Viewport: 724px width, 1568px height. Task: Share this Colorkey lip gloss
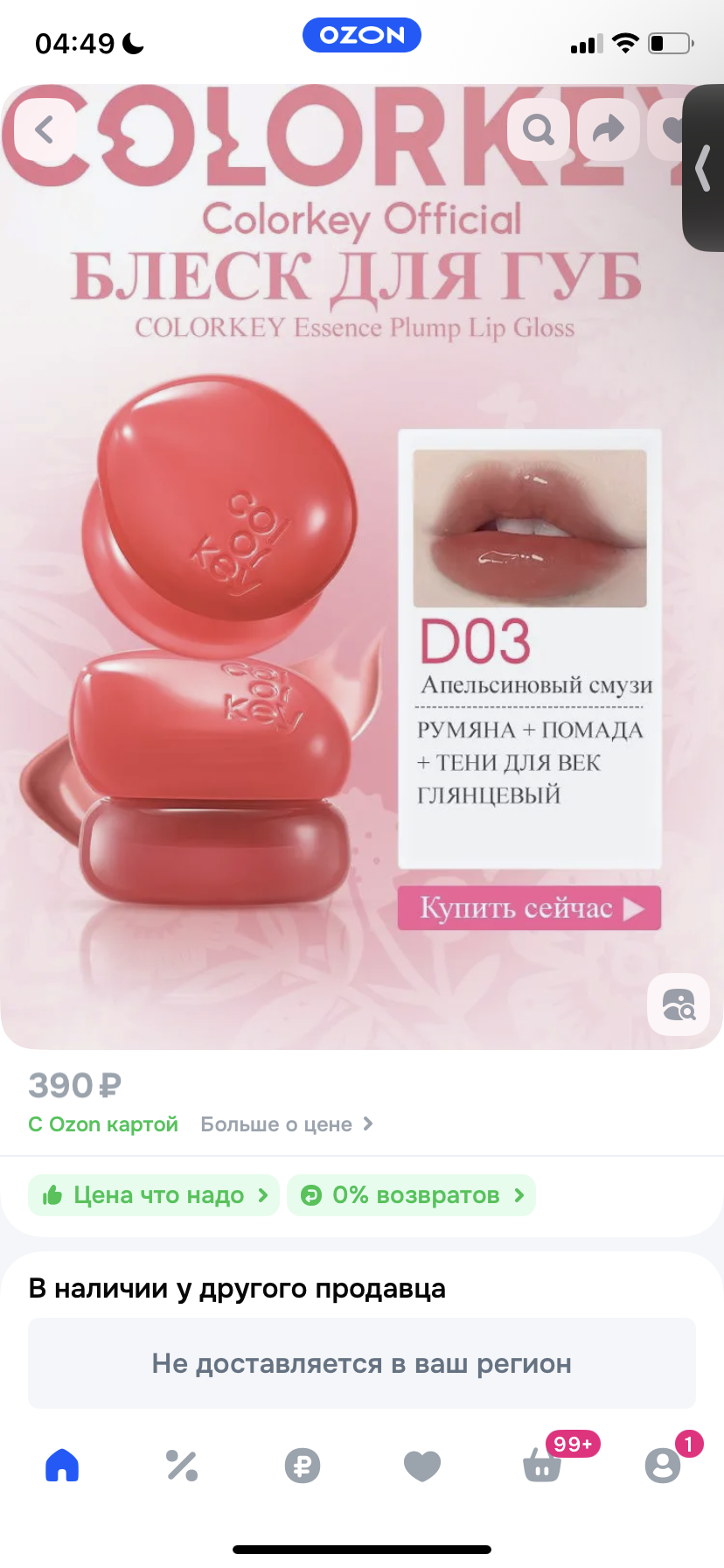point(608,130)
